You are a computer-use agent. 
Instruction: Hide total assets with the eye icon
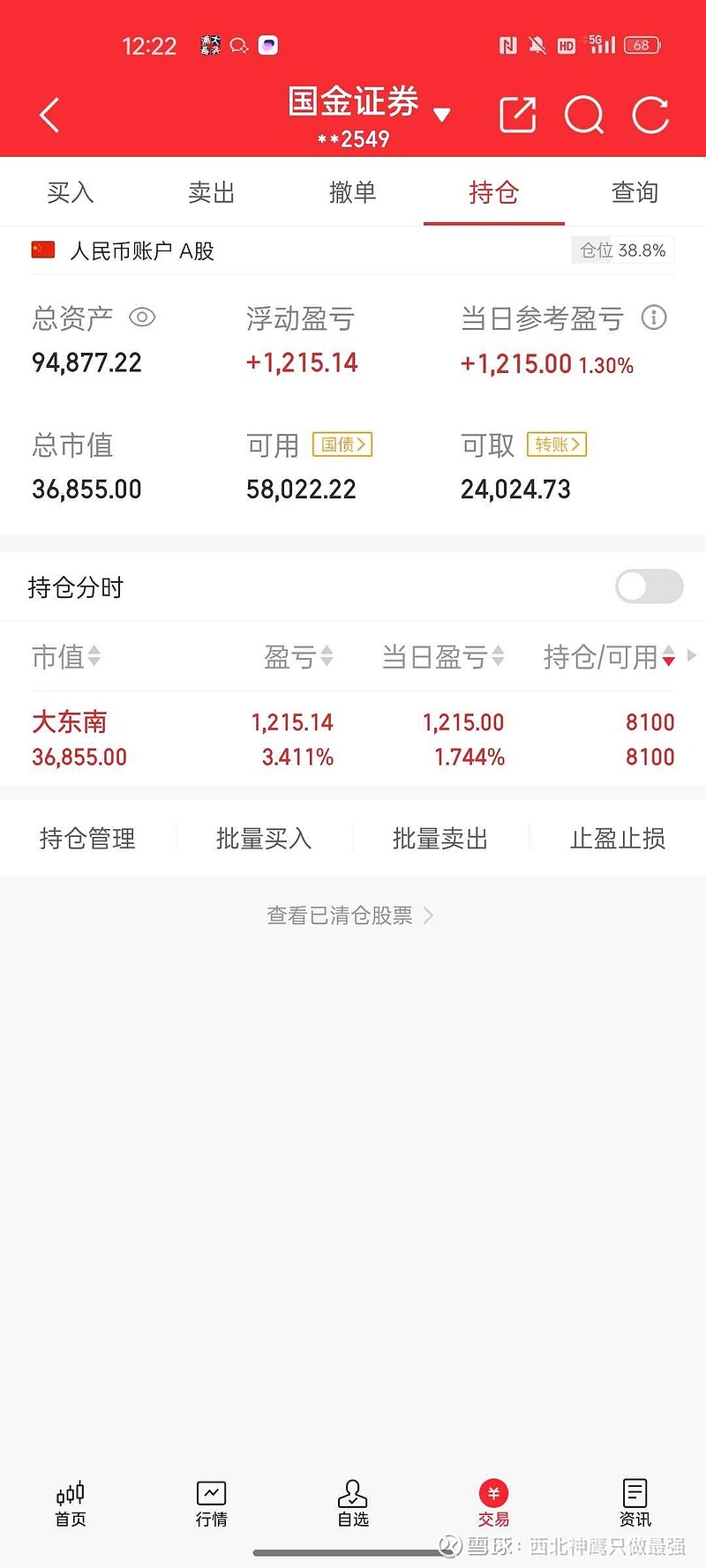tap(142, 317)
